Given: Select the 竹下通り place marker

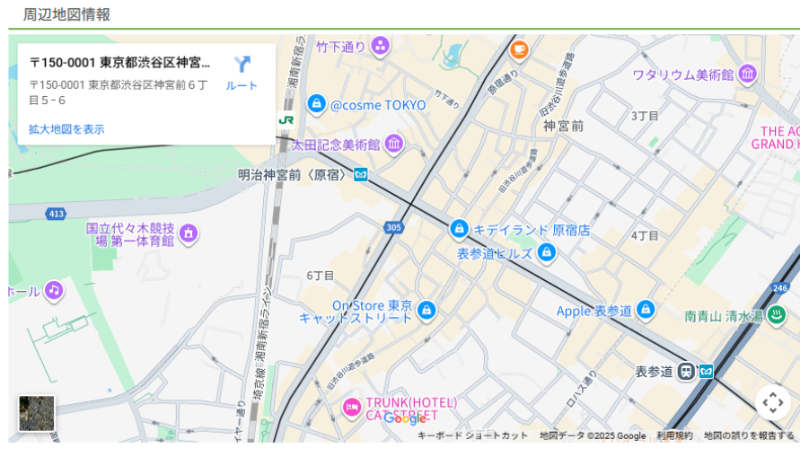Looking at the screenshot, I should pos(380,46).
